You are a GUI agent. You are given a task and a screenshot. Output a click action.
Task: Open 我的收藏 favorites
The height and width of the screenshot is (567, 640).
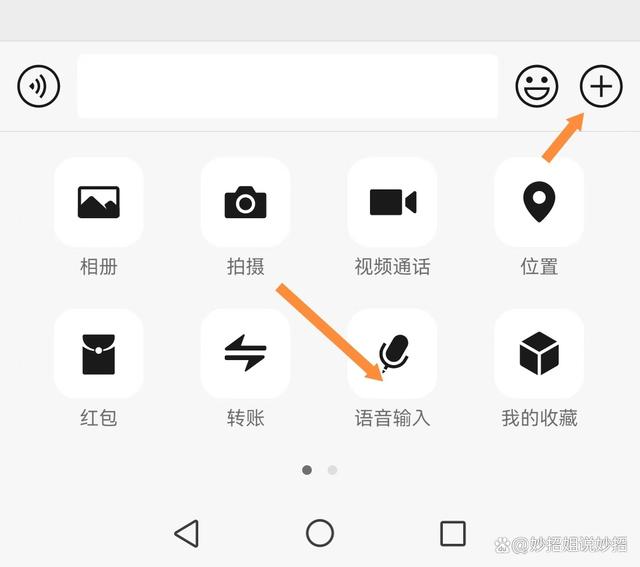(539, 354)
